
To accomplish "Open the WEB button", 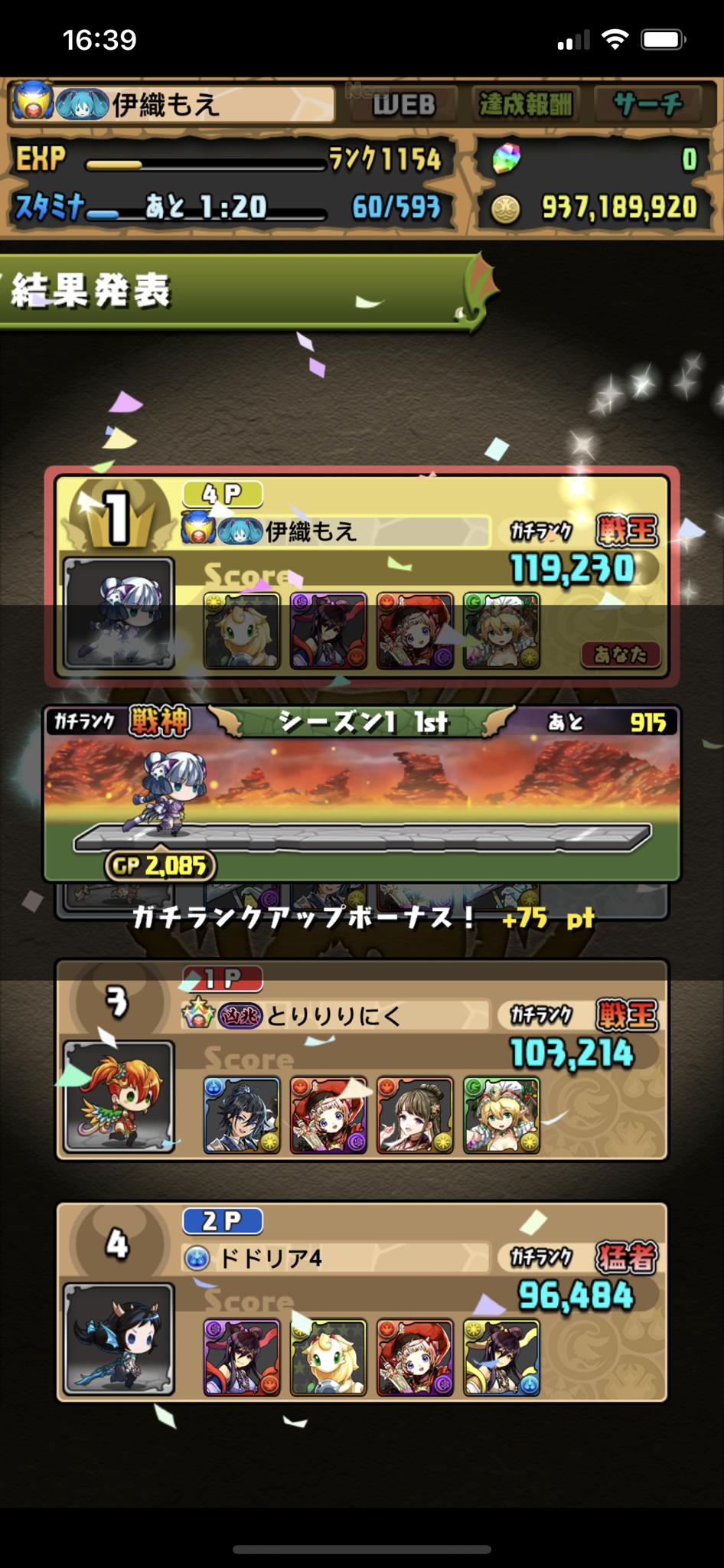I will point(403,104).
